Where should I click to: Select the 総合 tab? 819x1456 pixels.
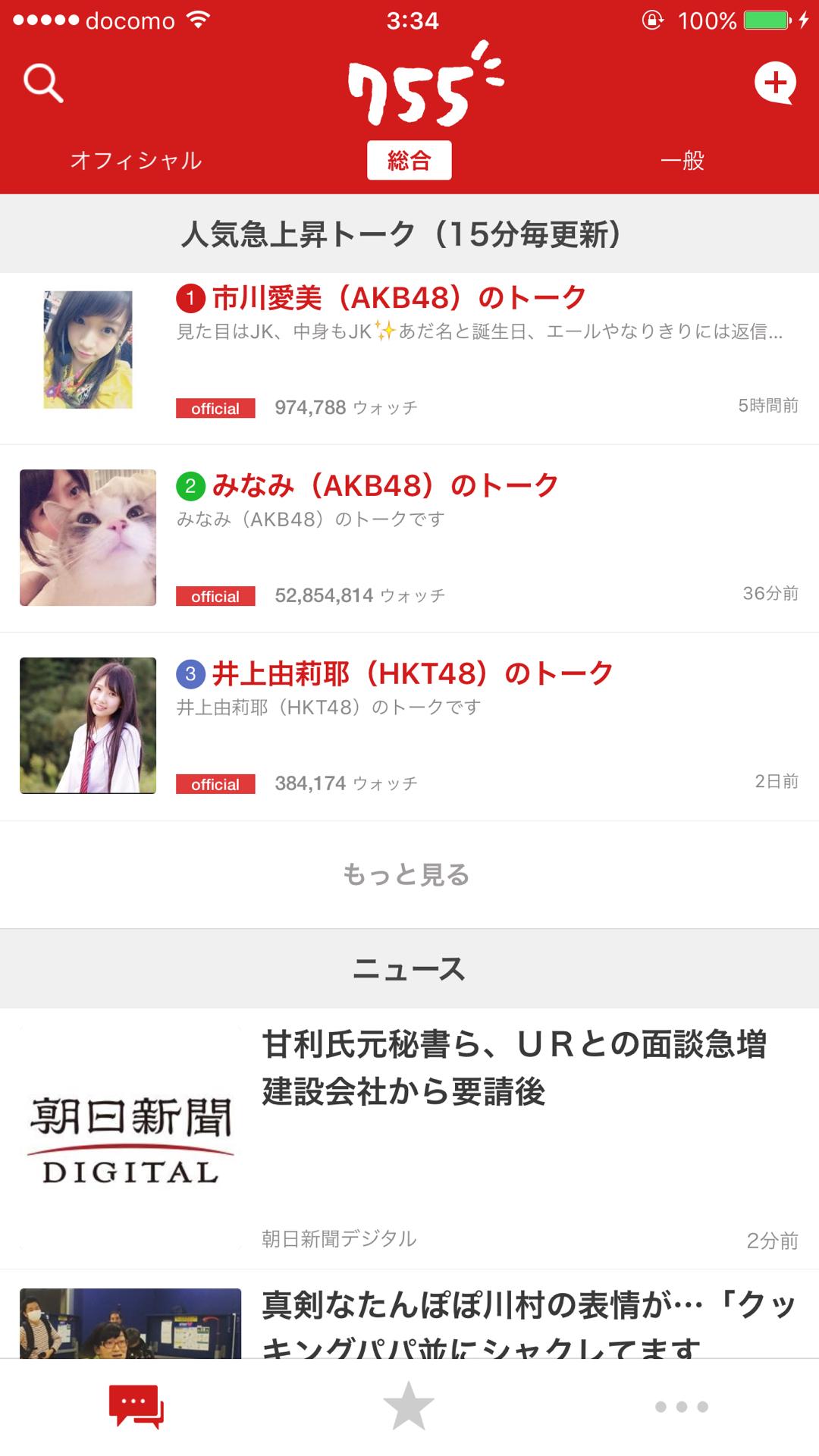pos(409,160)
